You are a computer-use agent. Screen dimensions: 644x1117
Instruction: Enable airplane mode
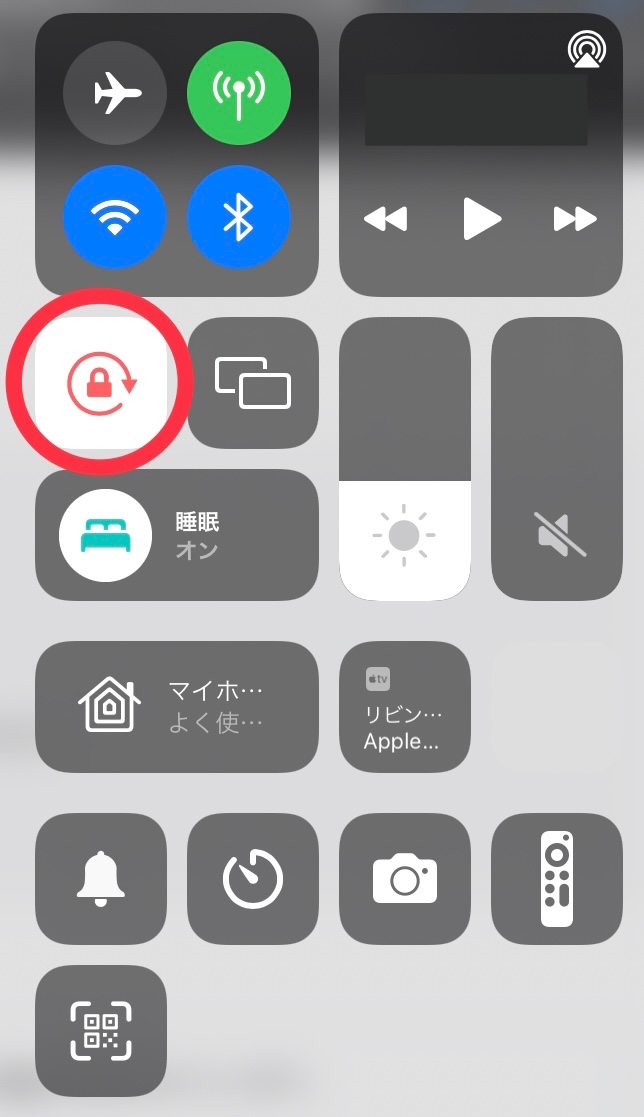(x=115, y=93)
